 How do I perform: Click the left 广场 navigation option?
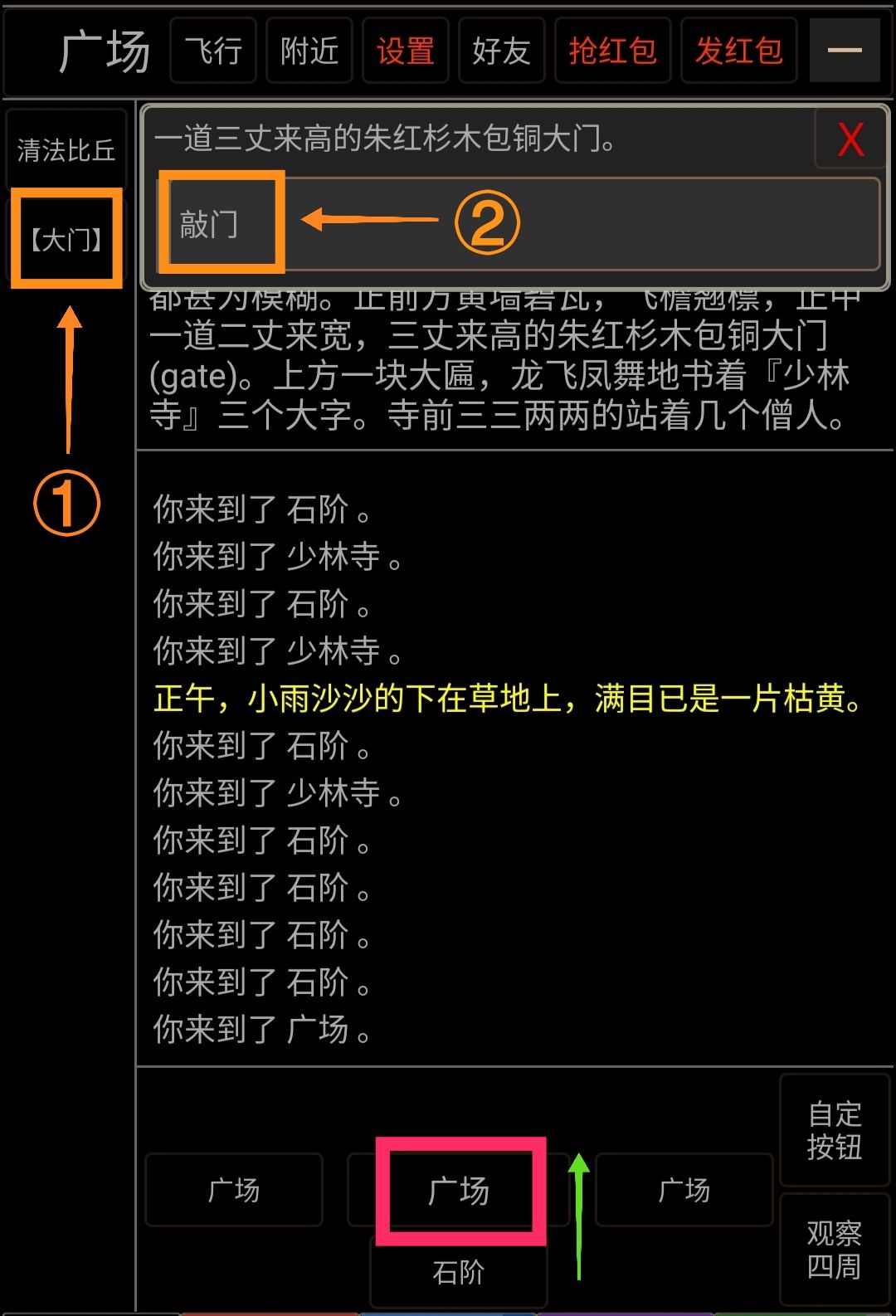point(233,1190)
